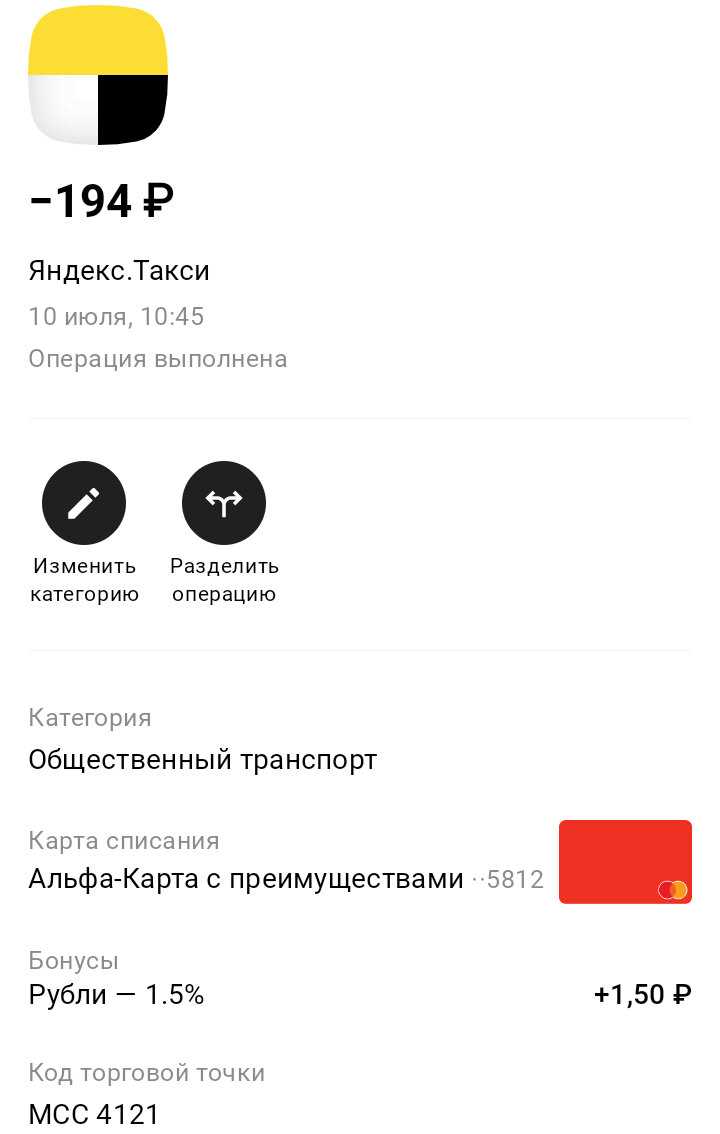Select the Операция выполнена status text
The height and width of the screenshot is (1134, 720).
157,358
